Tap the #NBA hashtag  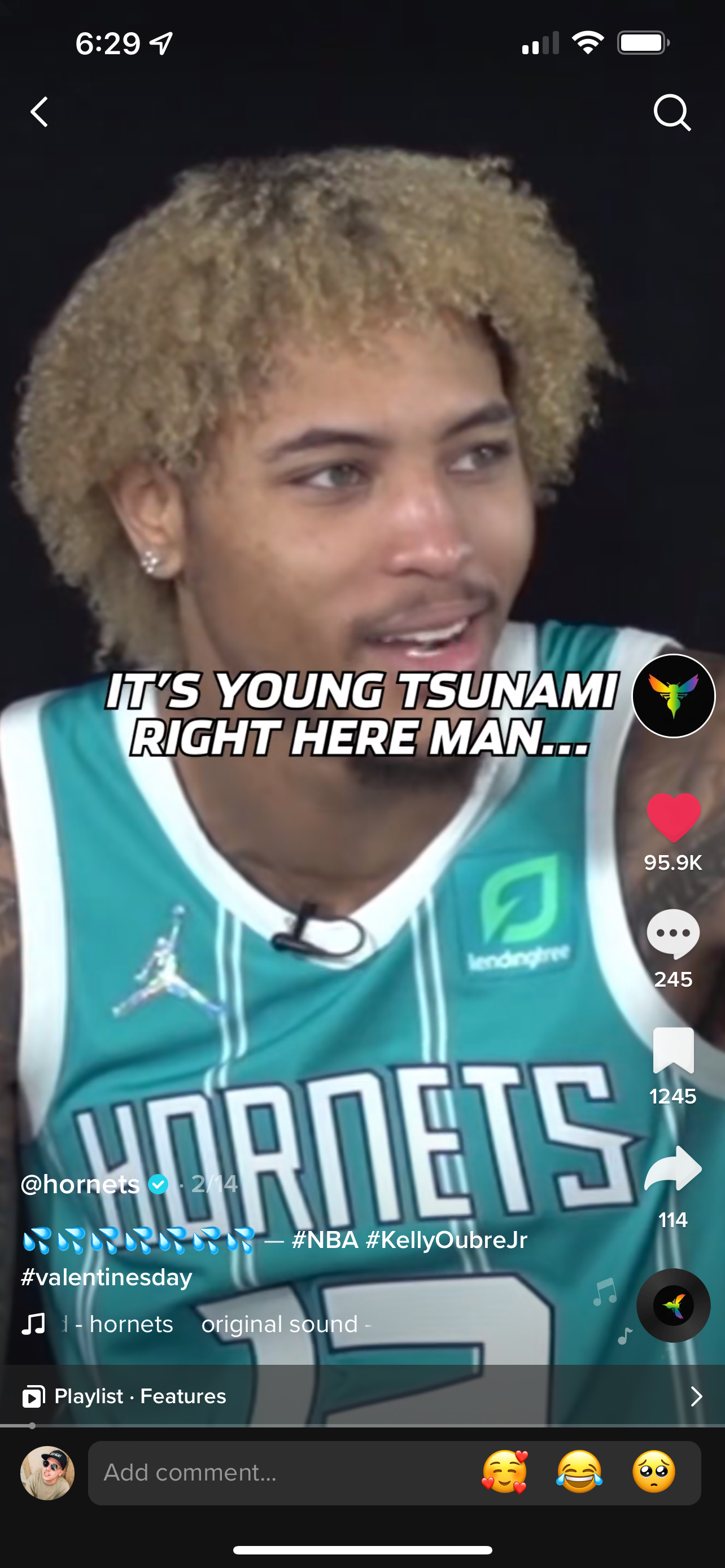[x=325, y=1239]
